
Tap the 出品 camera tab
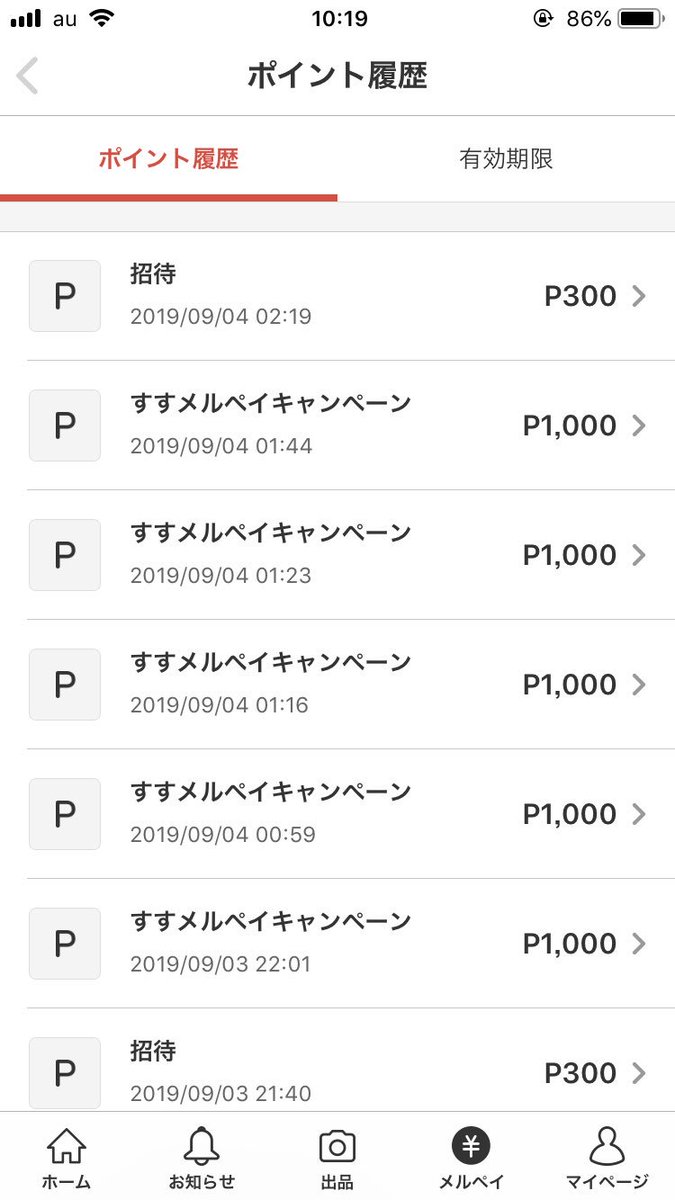coord(337,1157)
